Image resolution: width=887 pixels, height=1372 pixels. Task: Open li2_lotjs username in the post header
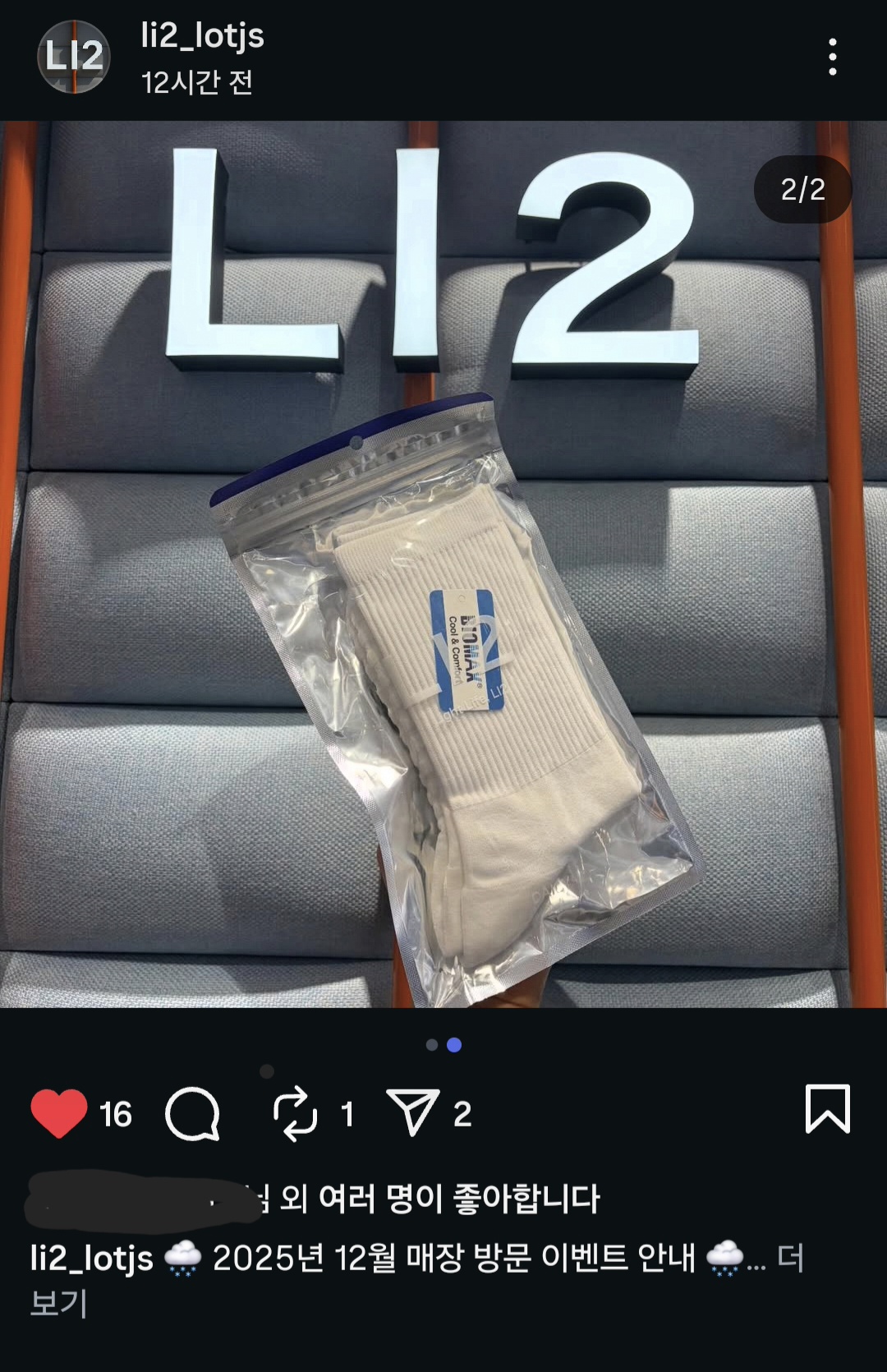pyautogui.click(x=202, y=36)
